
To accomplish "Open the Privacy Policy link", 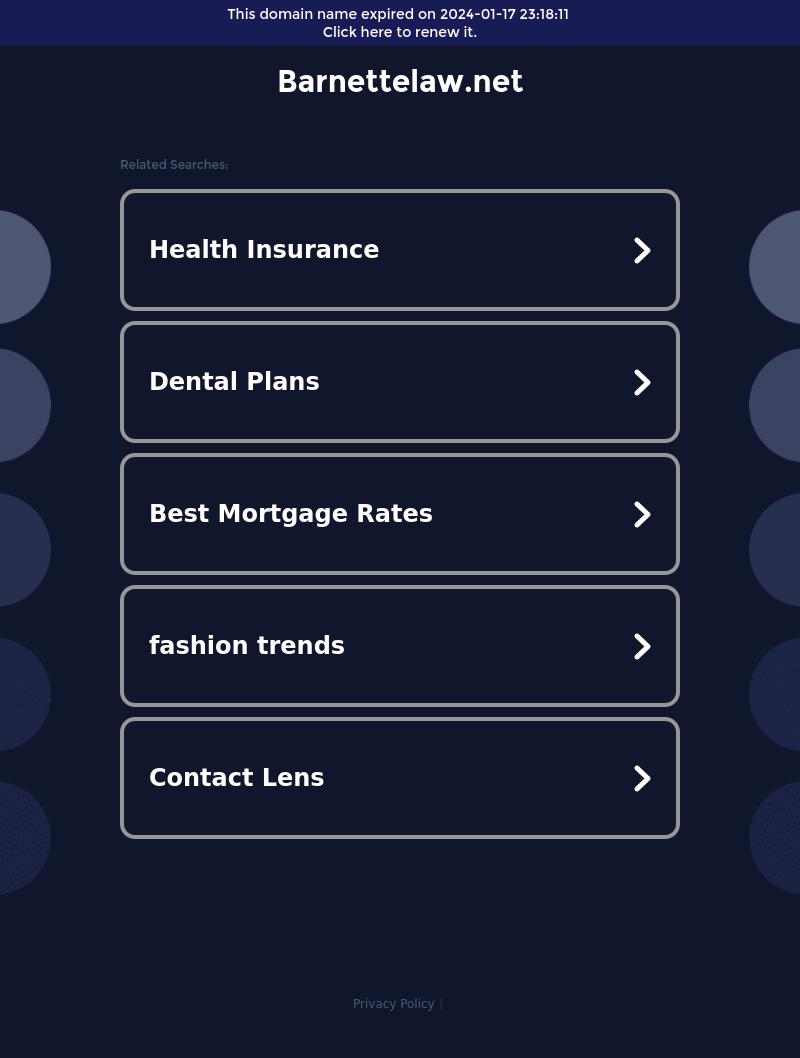I will [x=393, y=1004].
